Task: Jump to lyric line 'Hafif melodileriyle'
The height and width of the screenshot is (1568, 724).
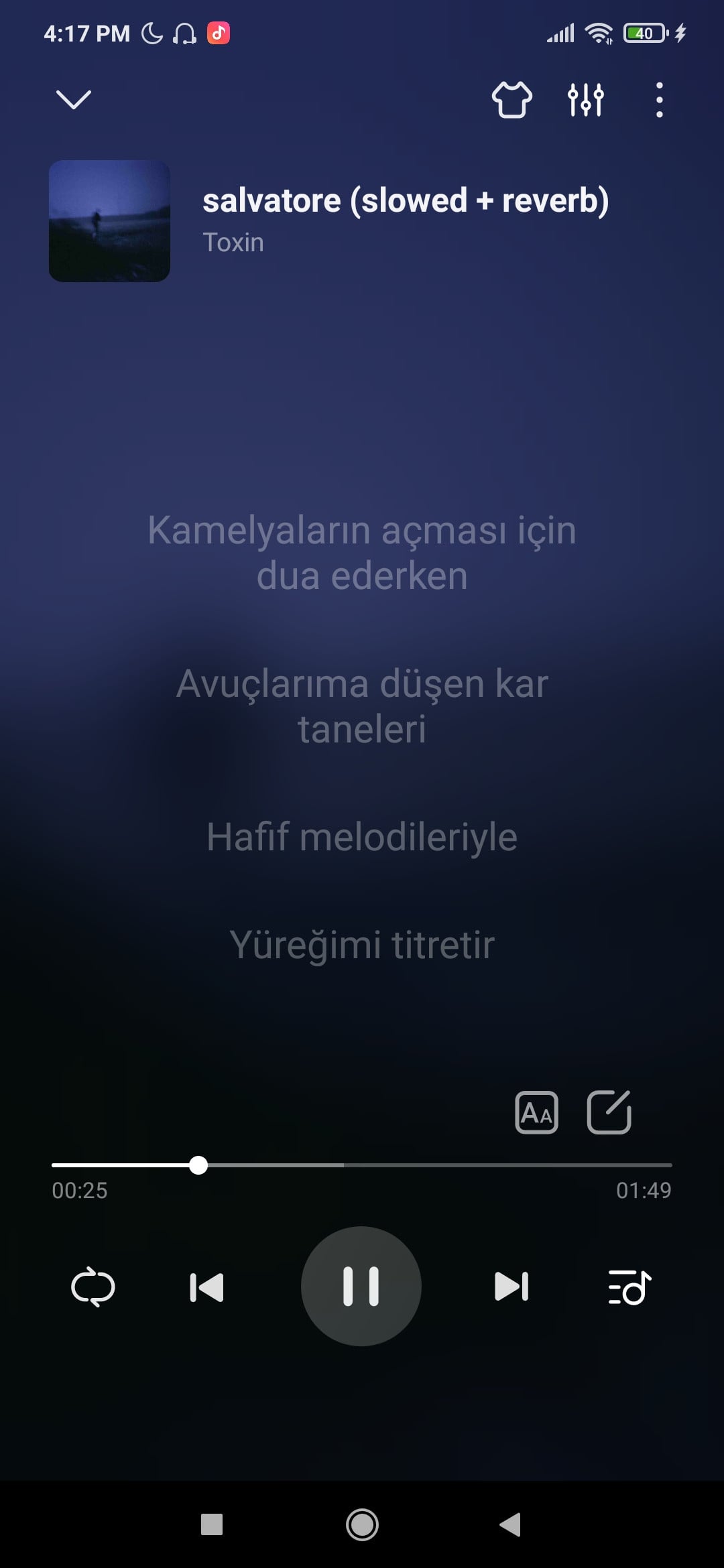Action: pyautogui.click(x=362, y=837)
